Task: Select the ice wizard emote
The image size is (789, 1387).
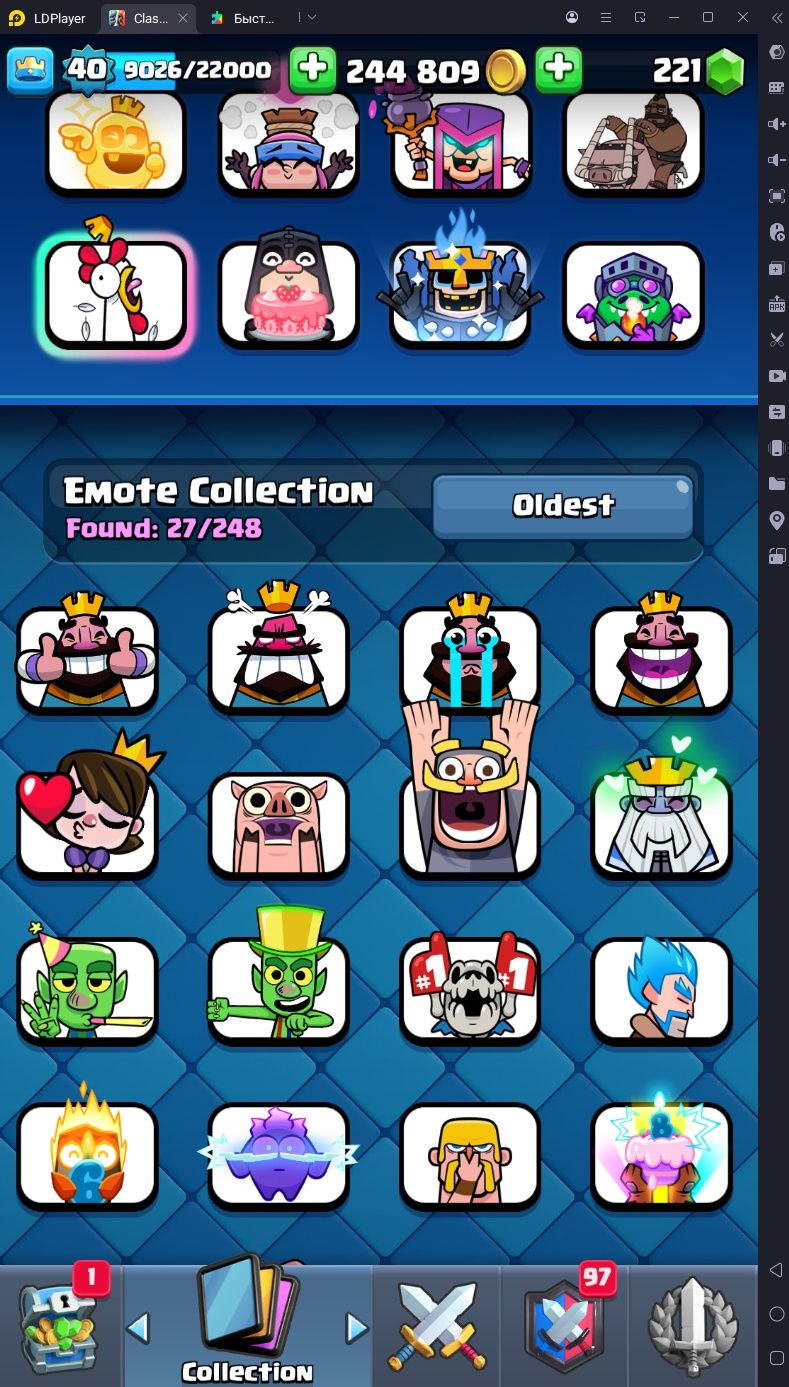Action: [x=661, y=987]
